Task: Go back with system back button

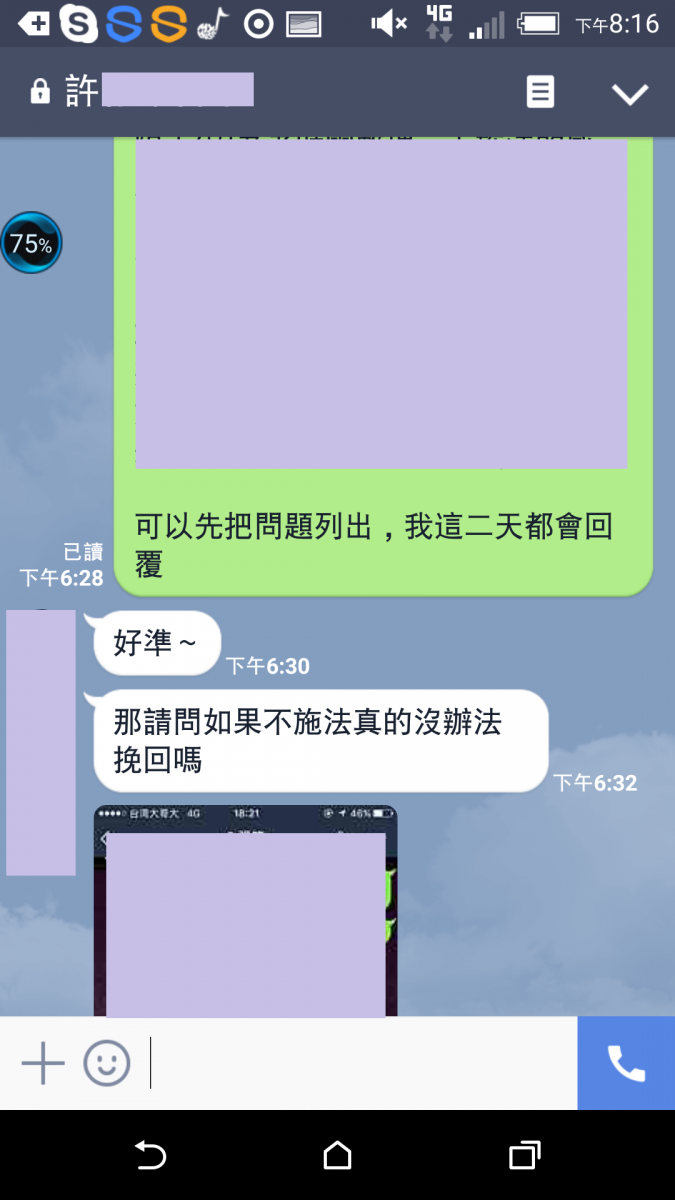Action: (x=150, y=1156)
